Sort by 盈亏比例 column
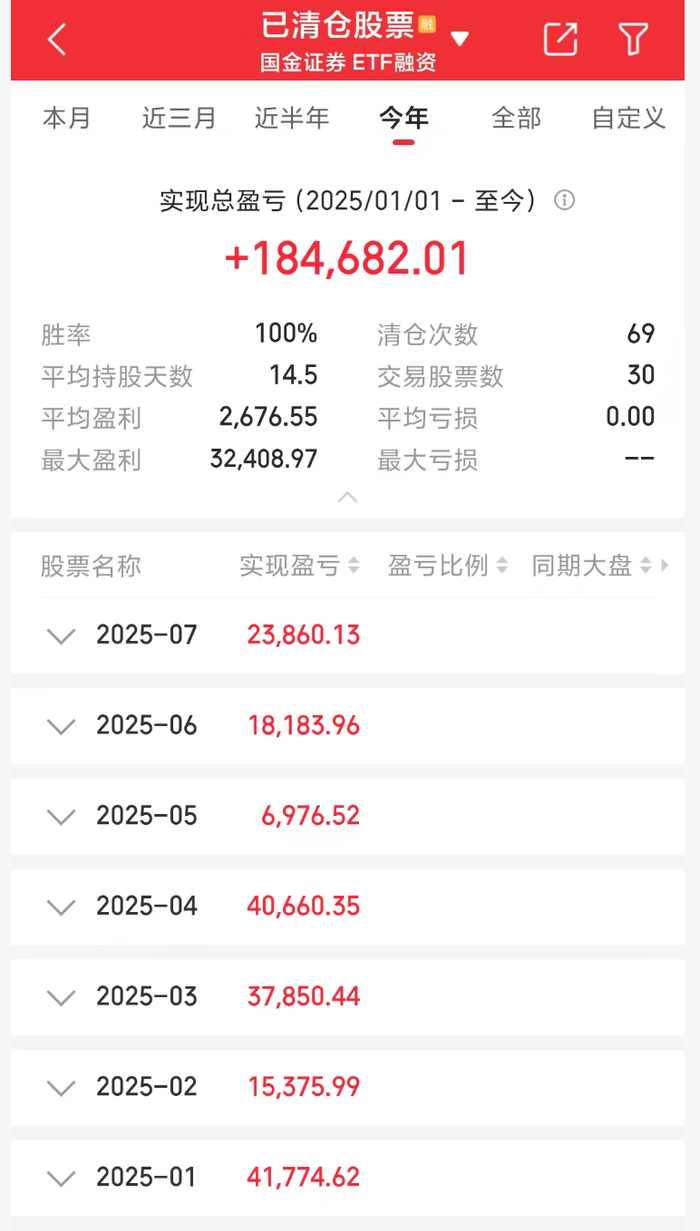 click(x=448, y=566)
